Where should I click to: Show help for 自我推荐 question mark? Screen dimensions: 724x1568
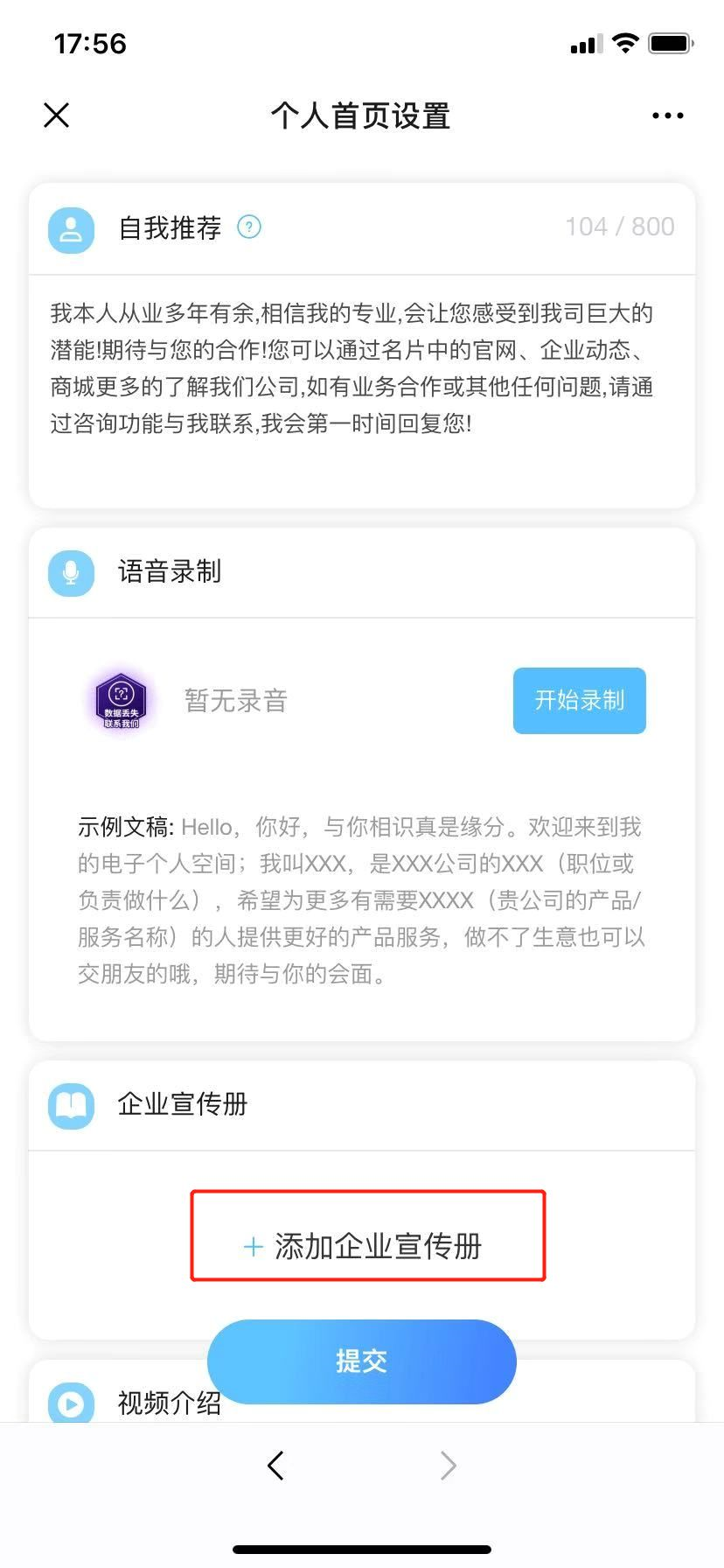tap(249, 227)
